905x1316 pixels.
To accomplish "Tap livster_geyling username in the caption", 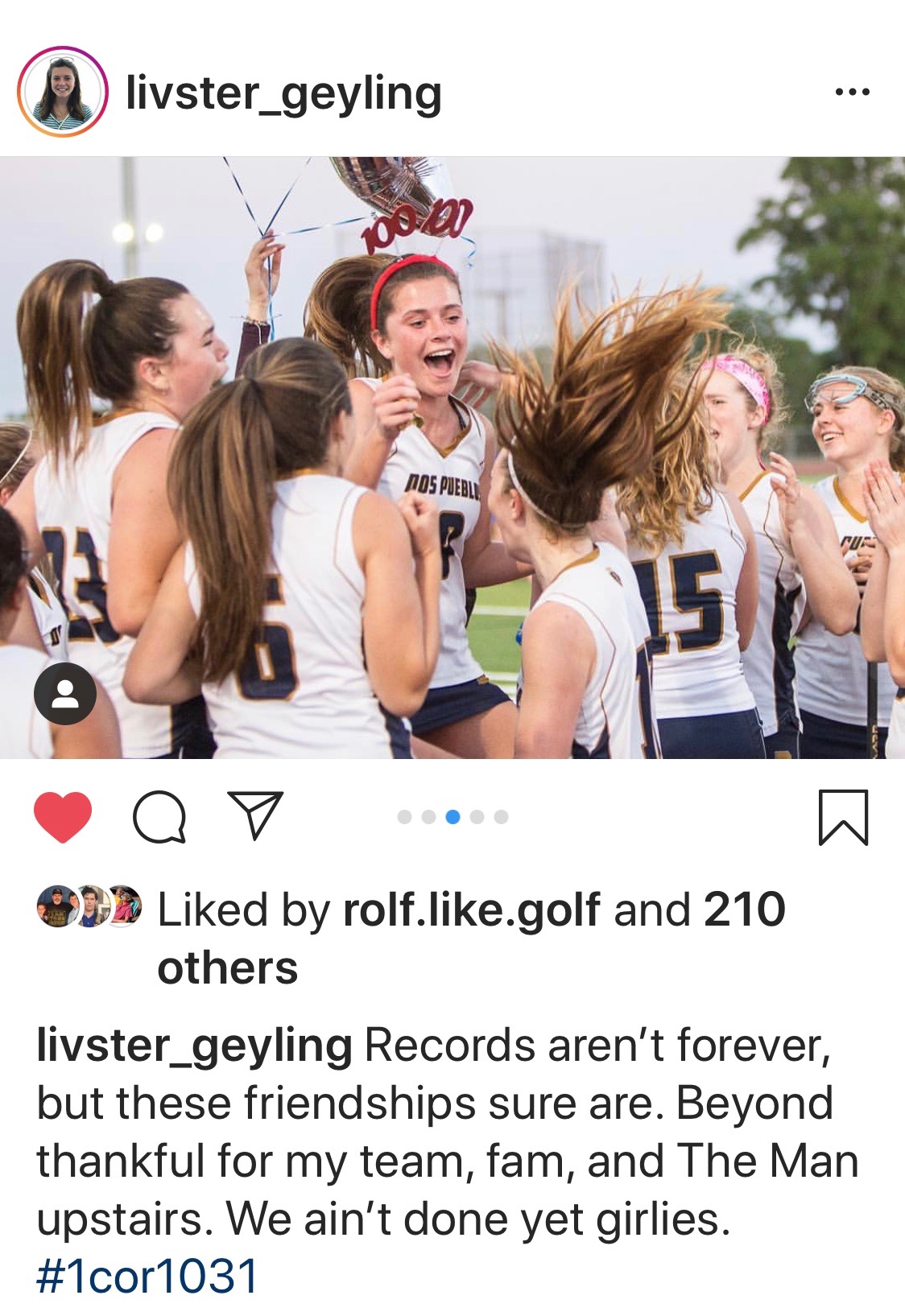I will coord(194,1046).
